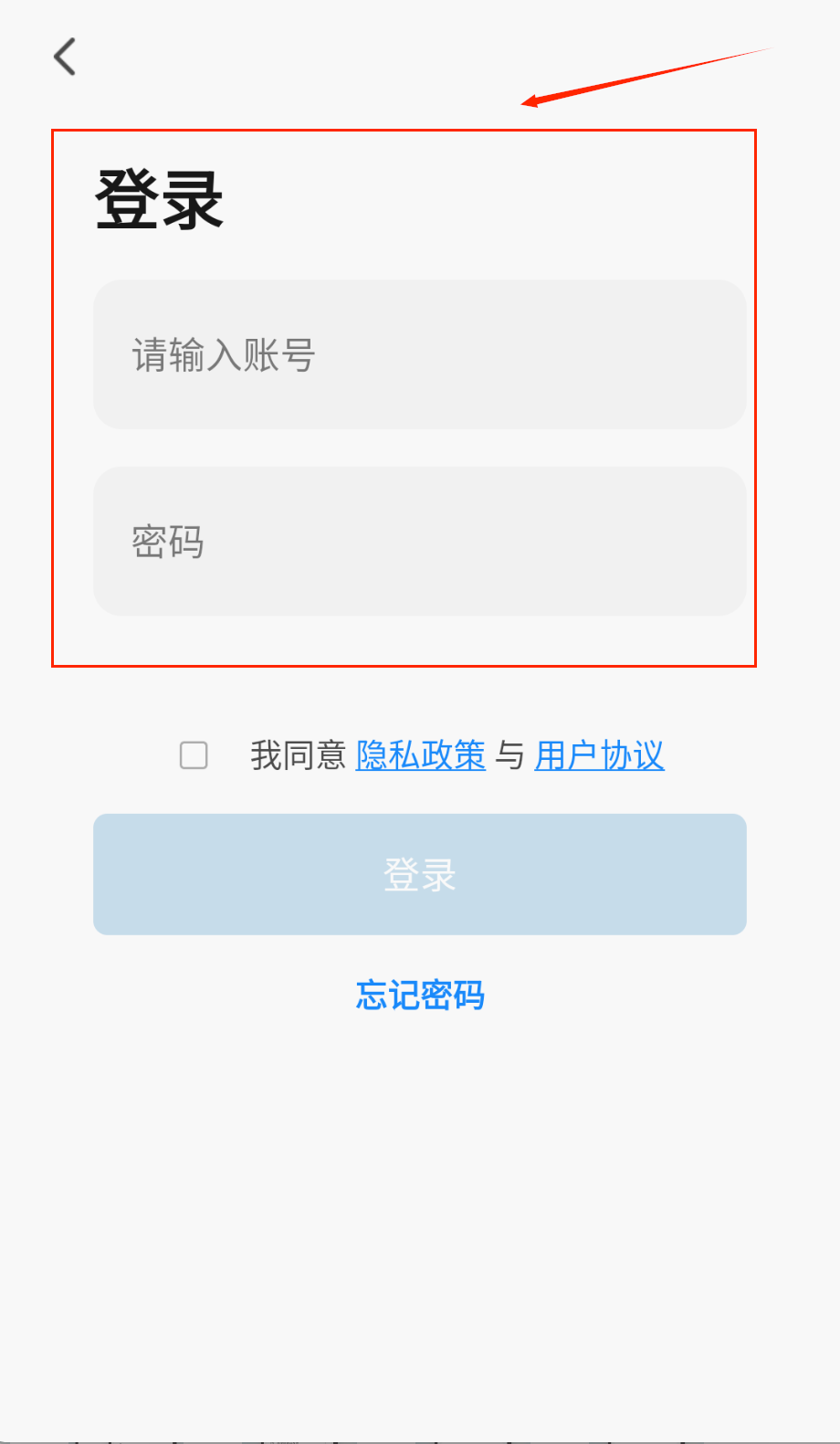Tap the blue 登录 login button
Screen dimensions: 840x1444
(420, 874)
